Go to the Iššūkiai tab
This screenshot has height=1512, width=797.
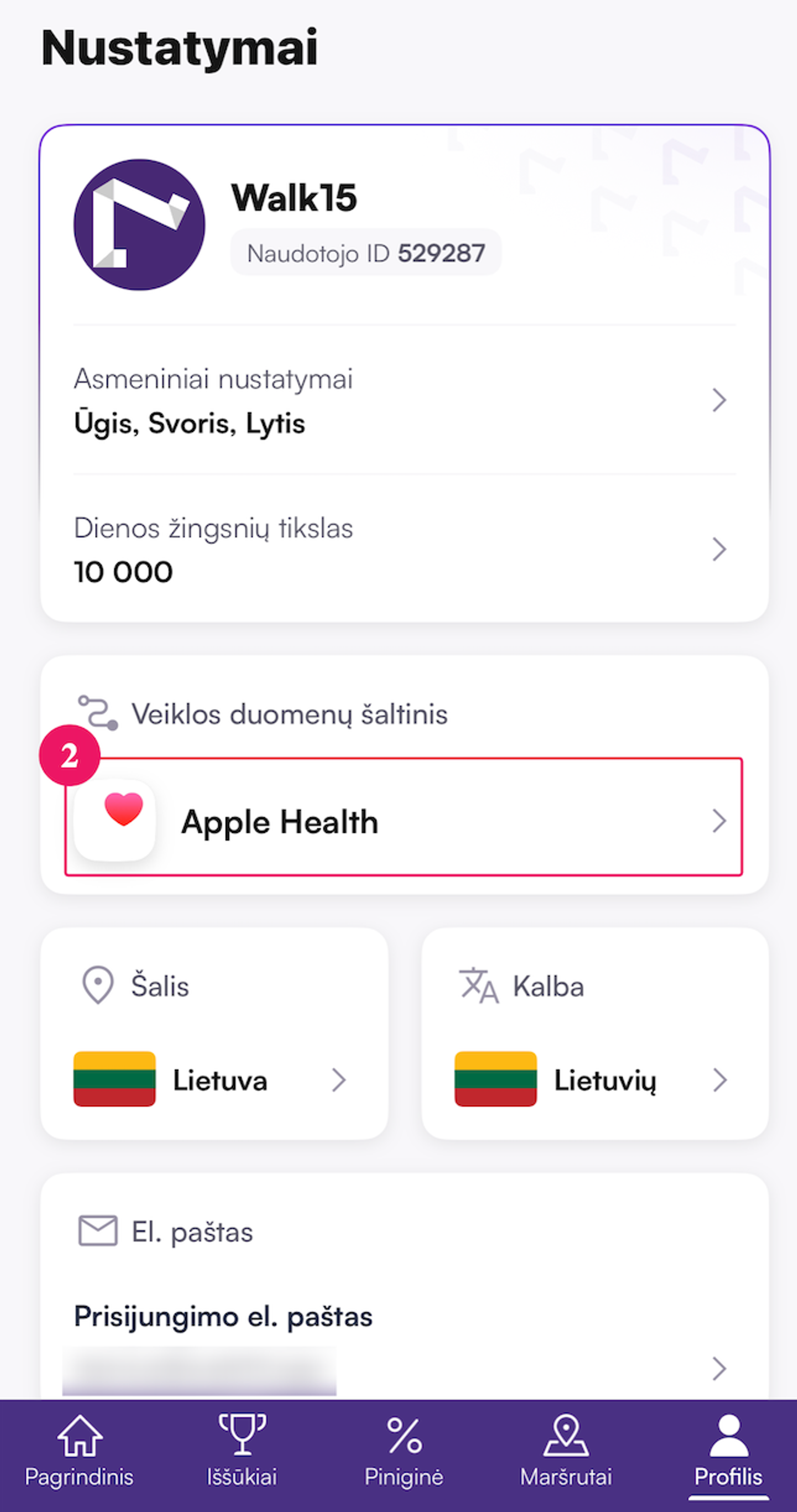241,1450
